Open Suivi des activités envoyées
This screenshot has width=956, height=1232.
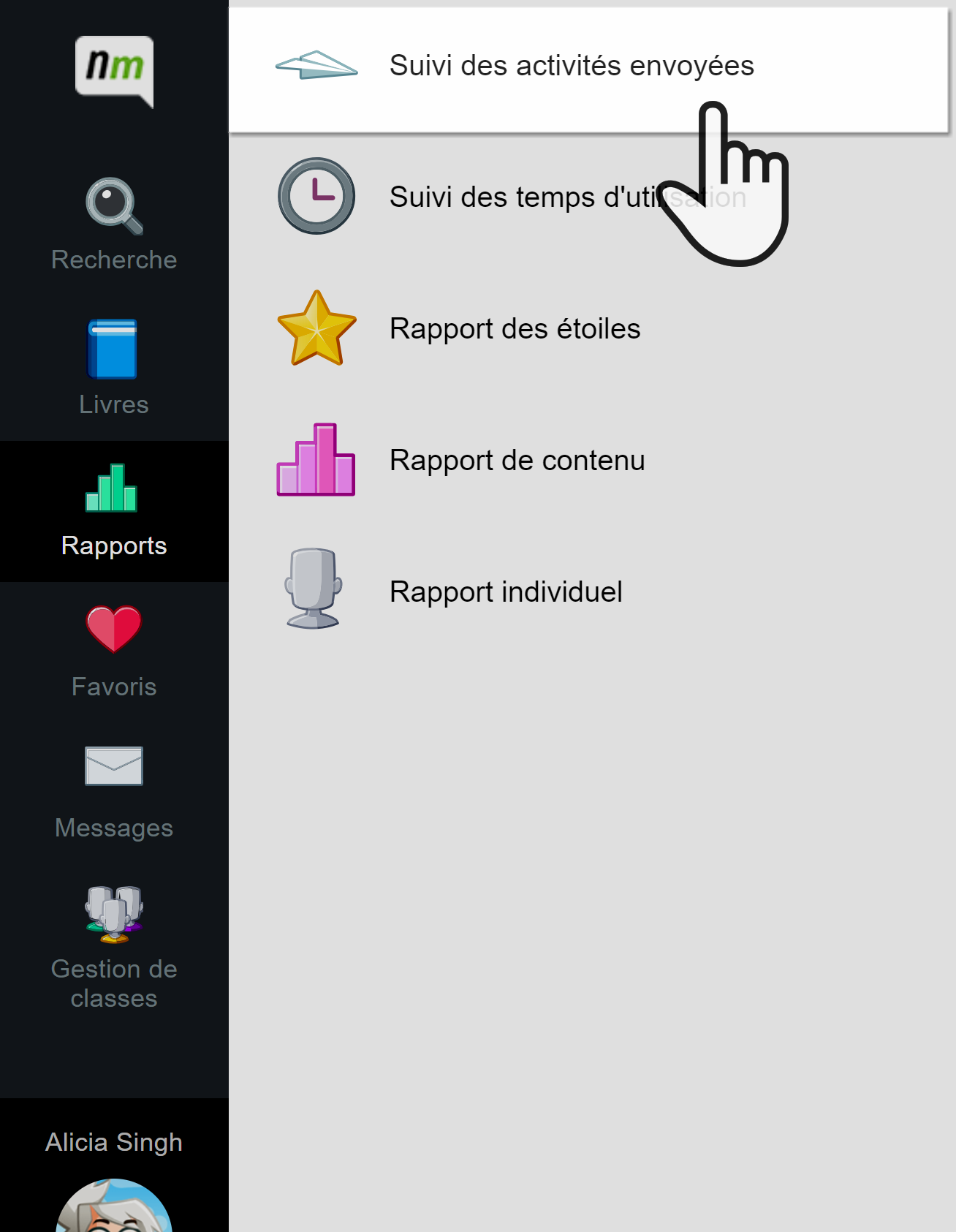point(570,67)
